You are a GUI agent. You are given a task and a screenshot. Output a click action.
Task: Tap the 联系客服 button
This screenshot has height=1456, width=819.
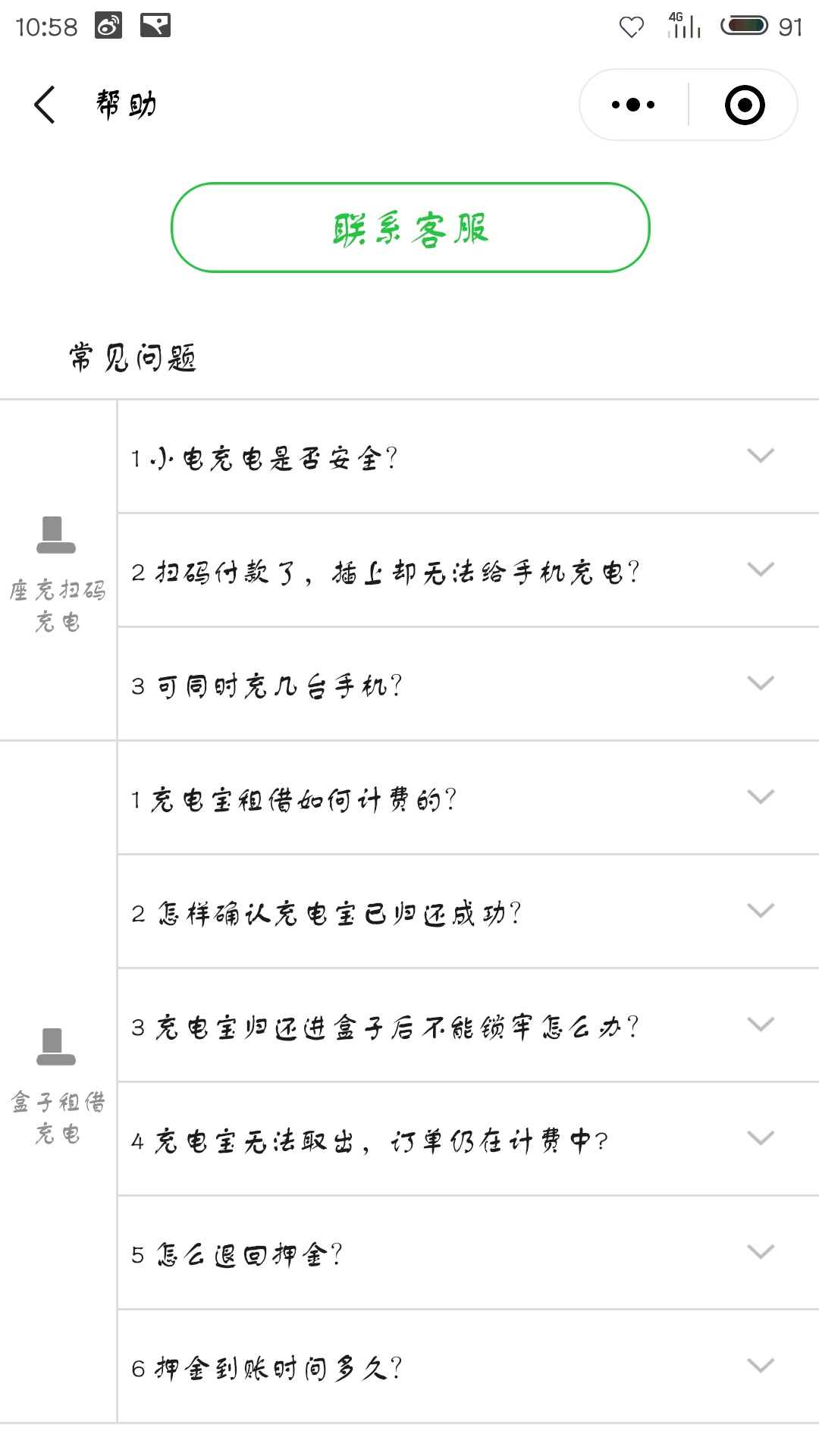(410, 227)
